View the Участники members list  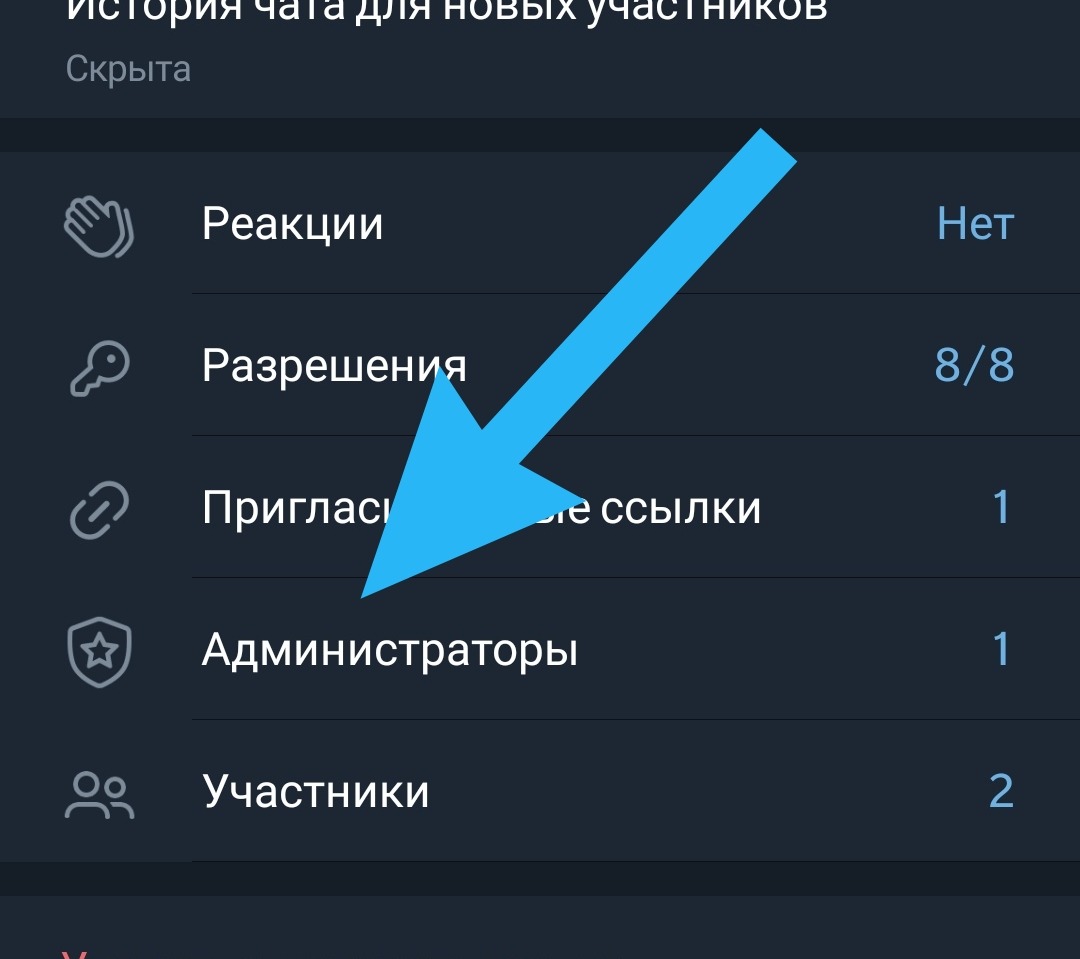click(316, 792)
